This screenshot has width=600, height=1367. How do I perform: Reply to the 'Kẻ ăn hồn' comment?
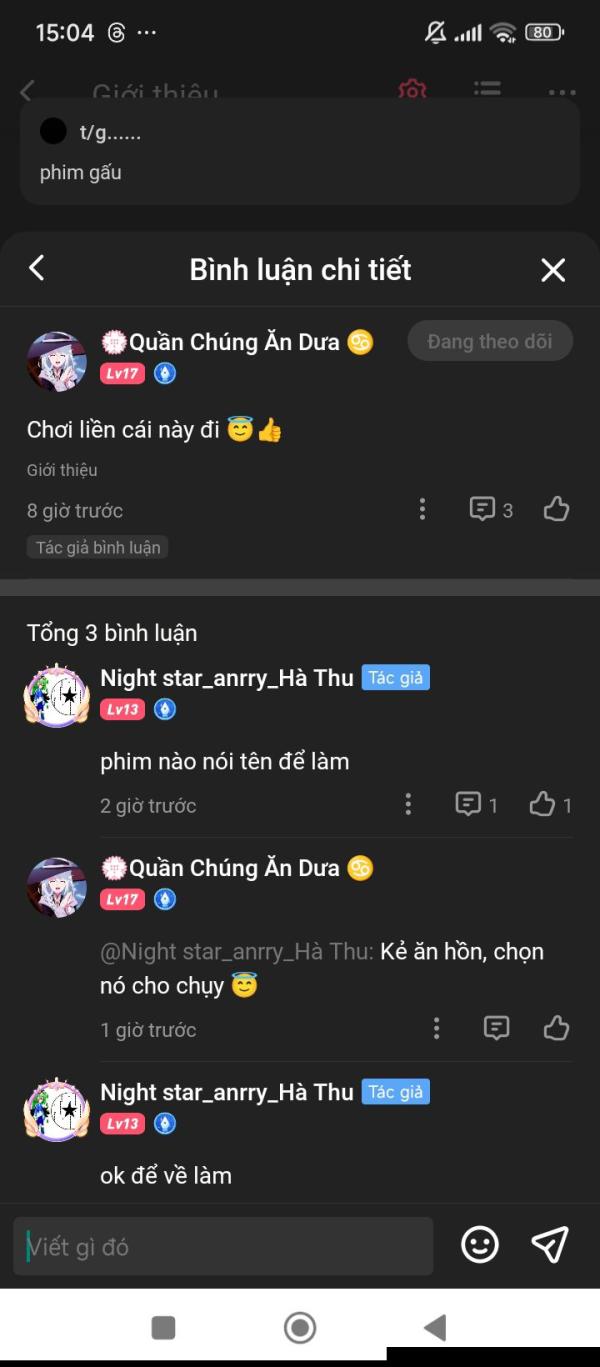click(x=496, y=1029)
